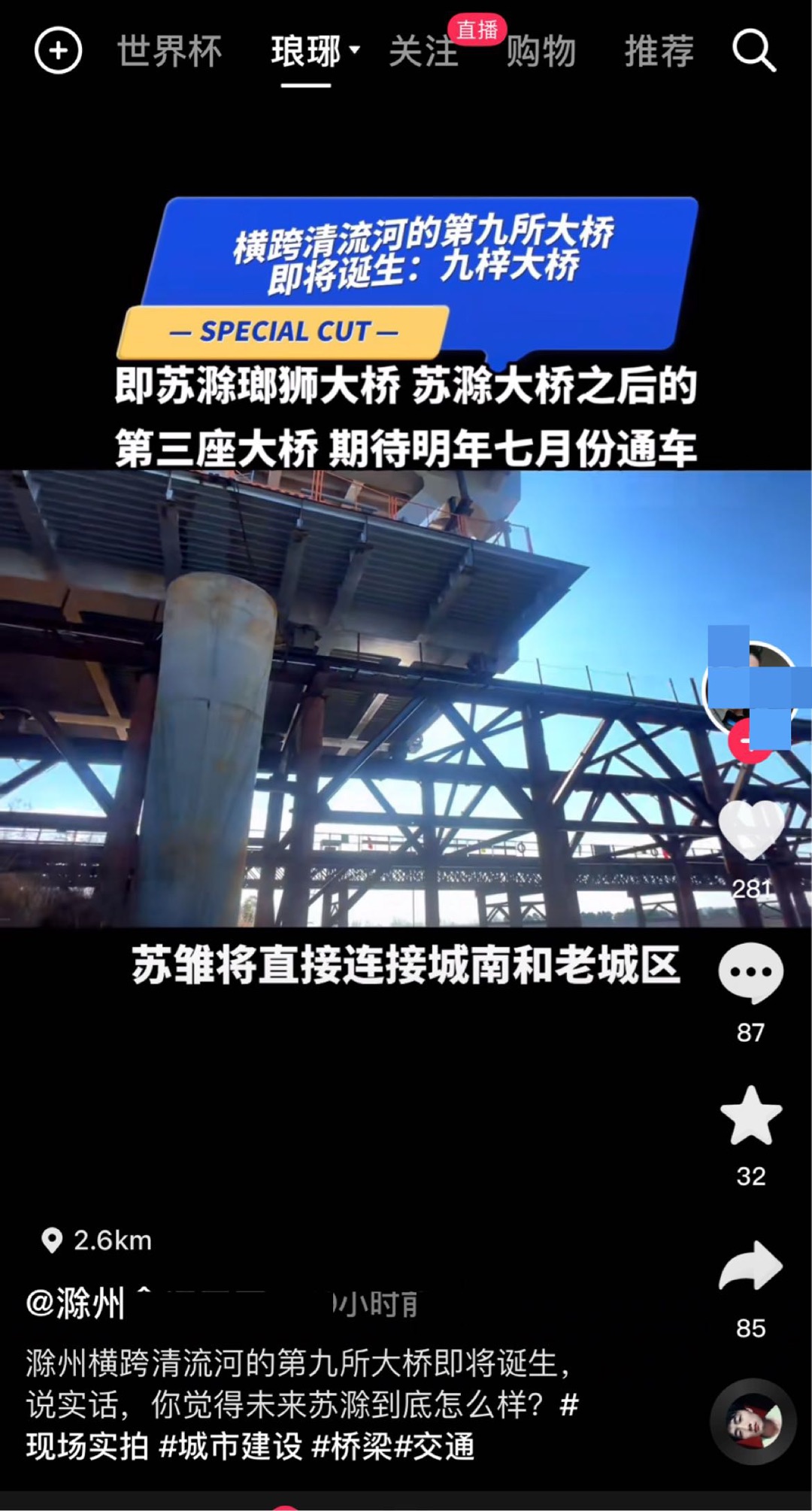The width and height of the screenshot is (812, 1511).
Task: Tap the plus icon in the top bar
Action: pos(58,51)
